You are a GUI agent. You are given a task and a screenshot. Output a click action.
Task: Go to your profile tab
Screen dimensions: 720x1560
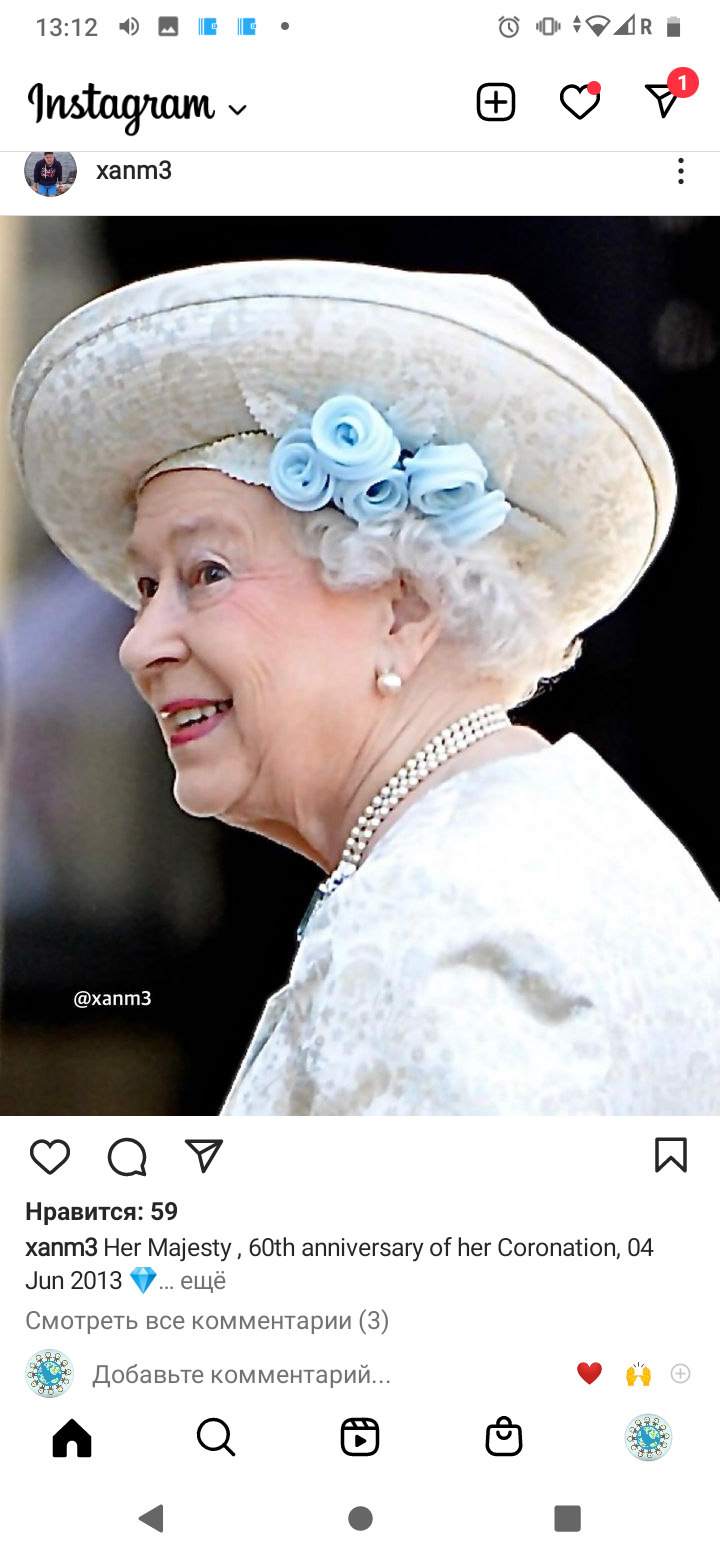(x=648, y=1438)
